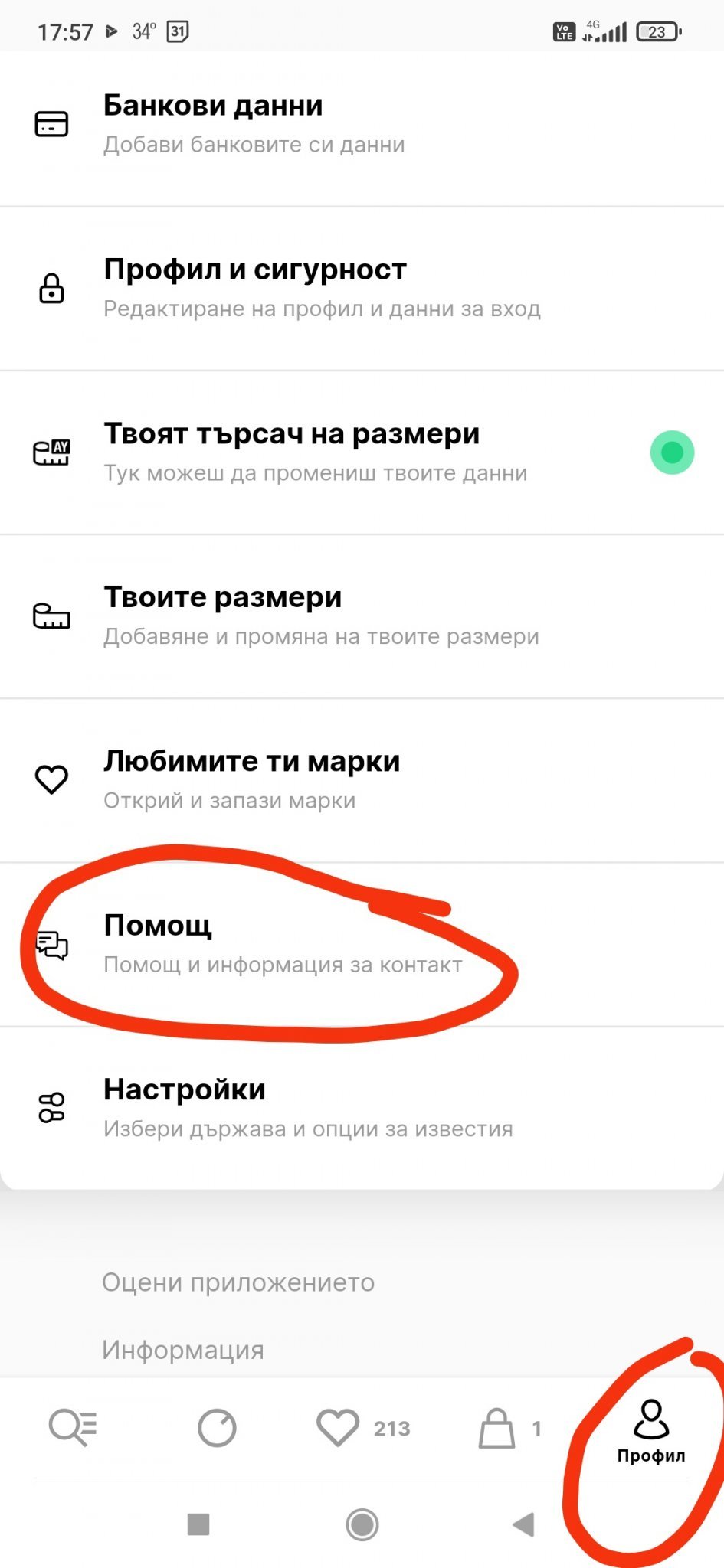This screenshot has width=724, height=1568.
Task: Switch to the discover circle tab
Action: pos(217,1428)
